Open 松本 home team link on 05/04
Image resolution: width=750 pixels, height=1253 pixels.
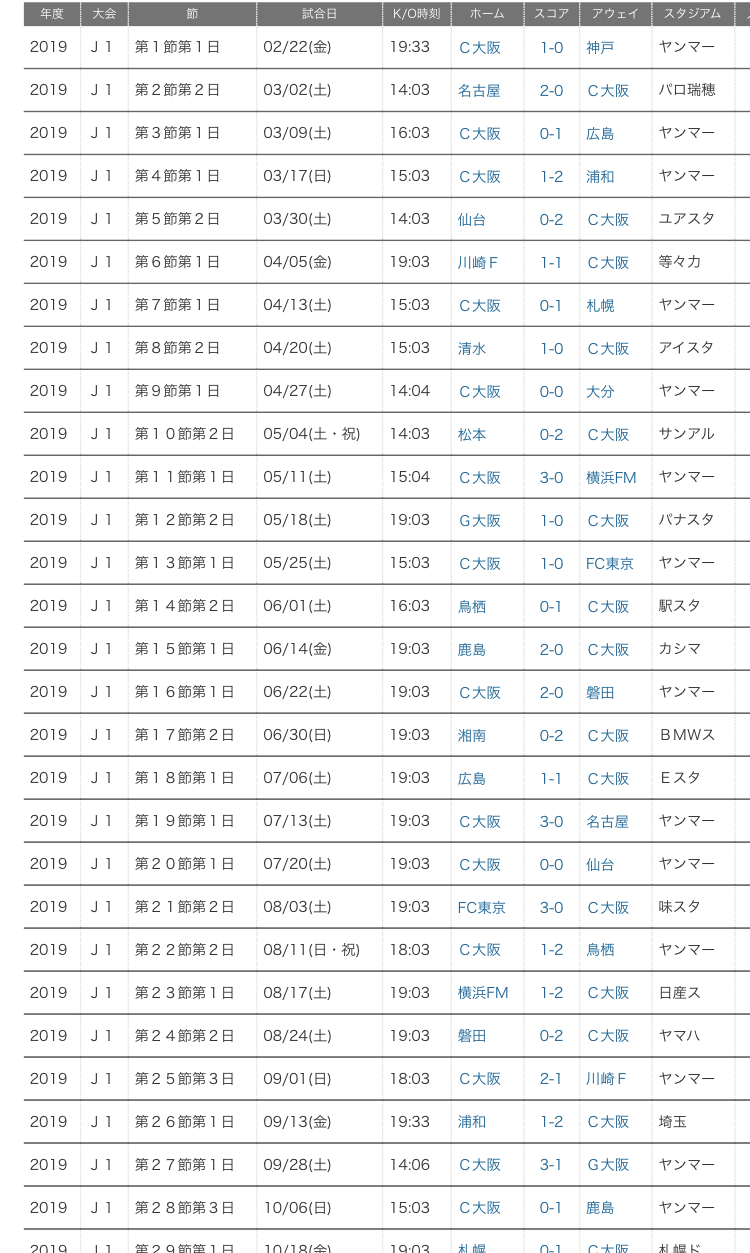point(471,435)
